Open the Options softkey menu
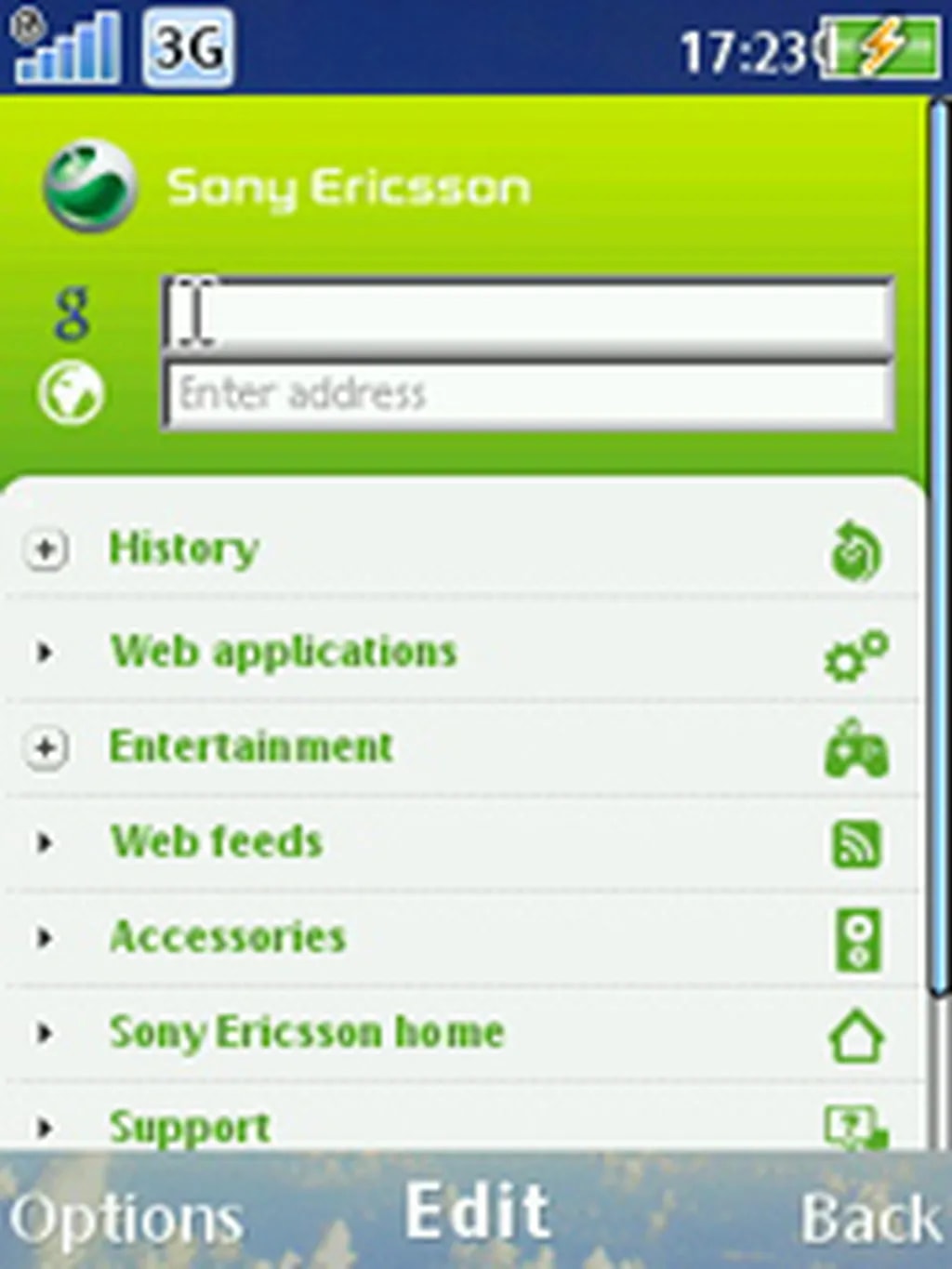This screenshot has height=1269, width=952. click(126, 1219)
